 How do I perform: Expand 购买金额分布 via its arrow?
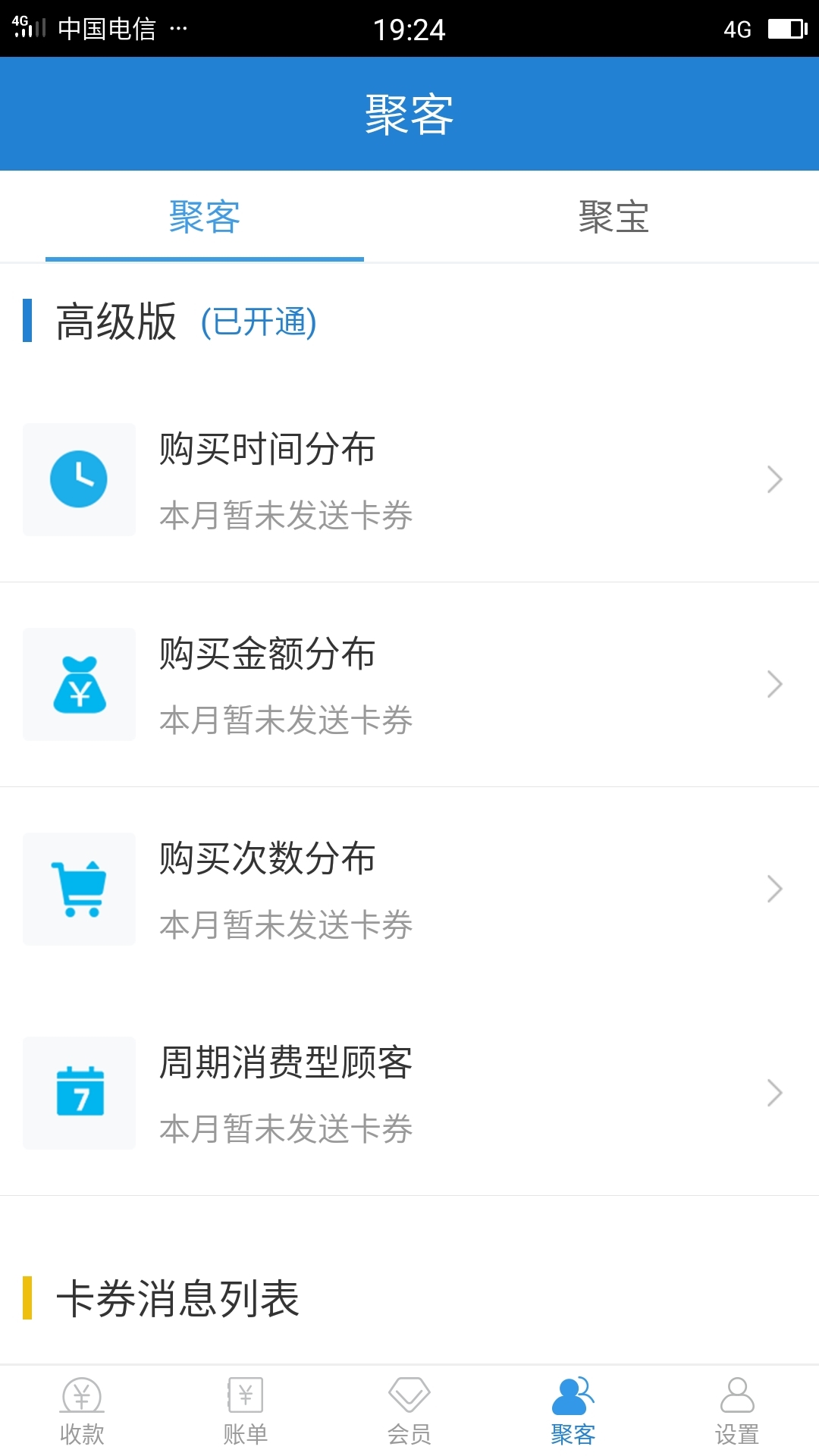tap(775, 684)
